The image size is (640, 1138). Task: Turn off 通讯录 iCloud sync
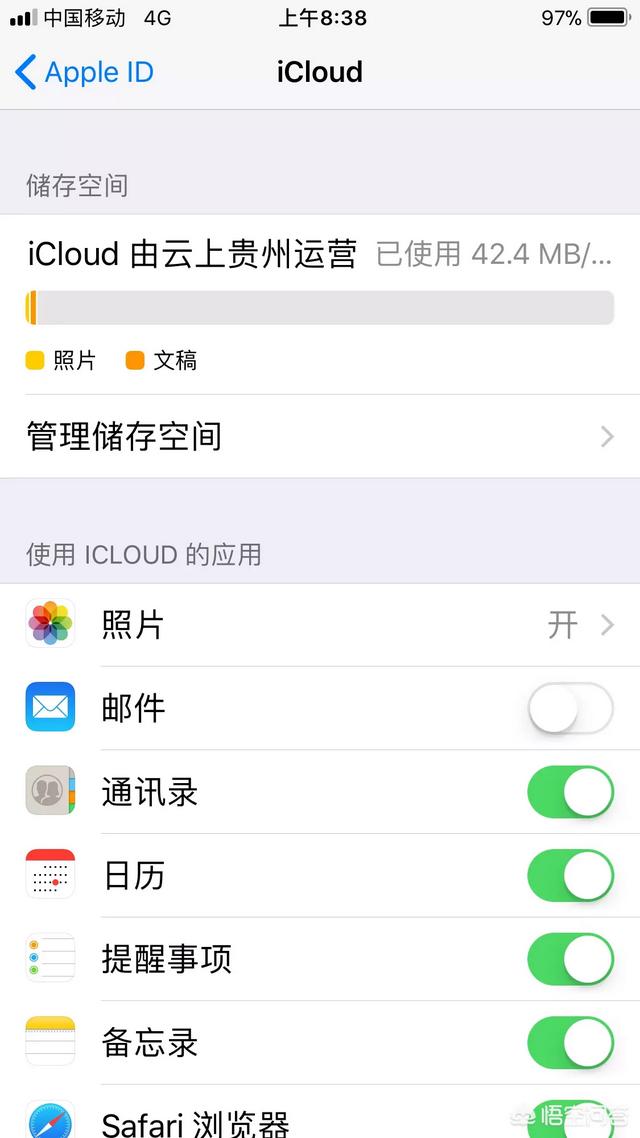570,793
